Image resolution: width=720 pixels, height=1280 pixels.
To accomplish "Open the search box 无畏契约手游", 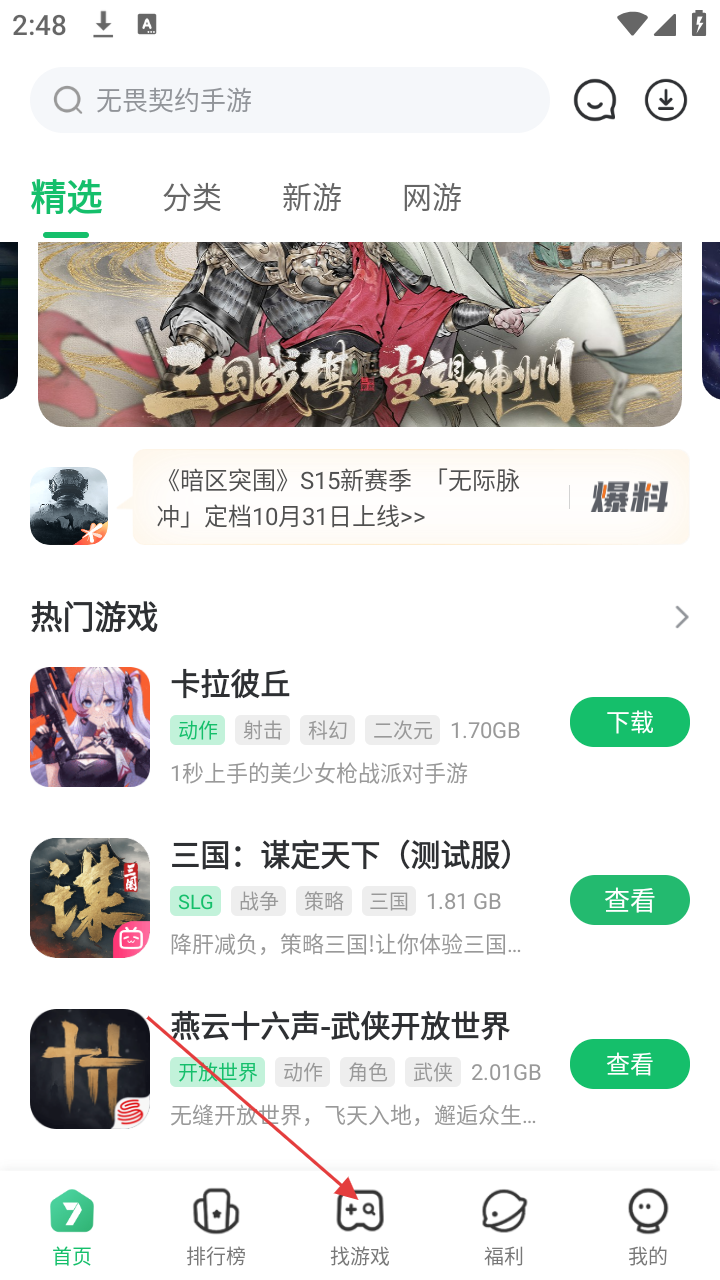I will point(290,100).
